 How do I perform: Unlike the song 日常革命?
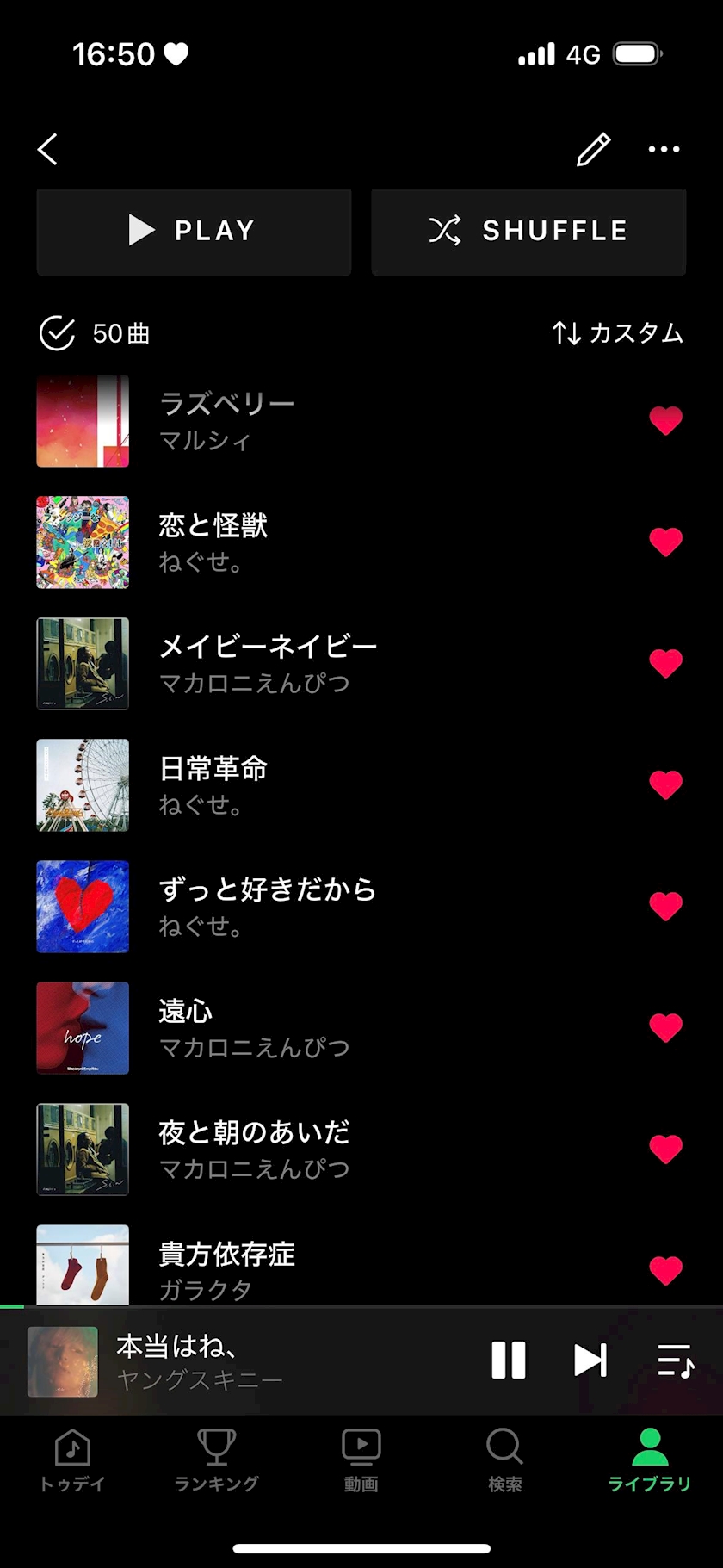(665, 784)
